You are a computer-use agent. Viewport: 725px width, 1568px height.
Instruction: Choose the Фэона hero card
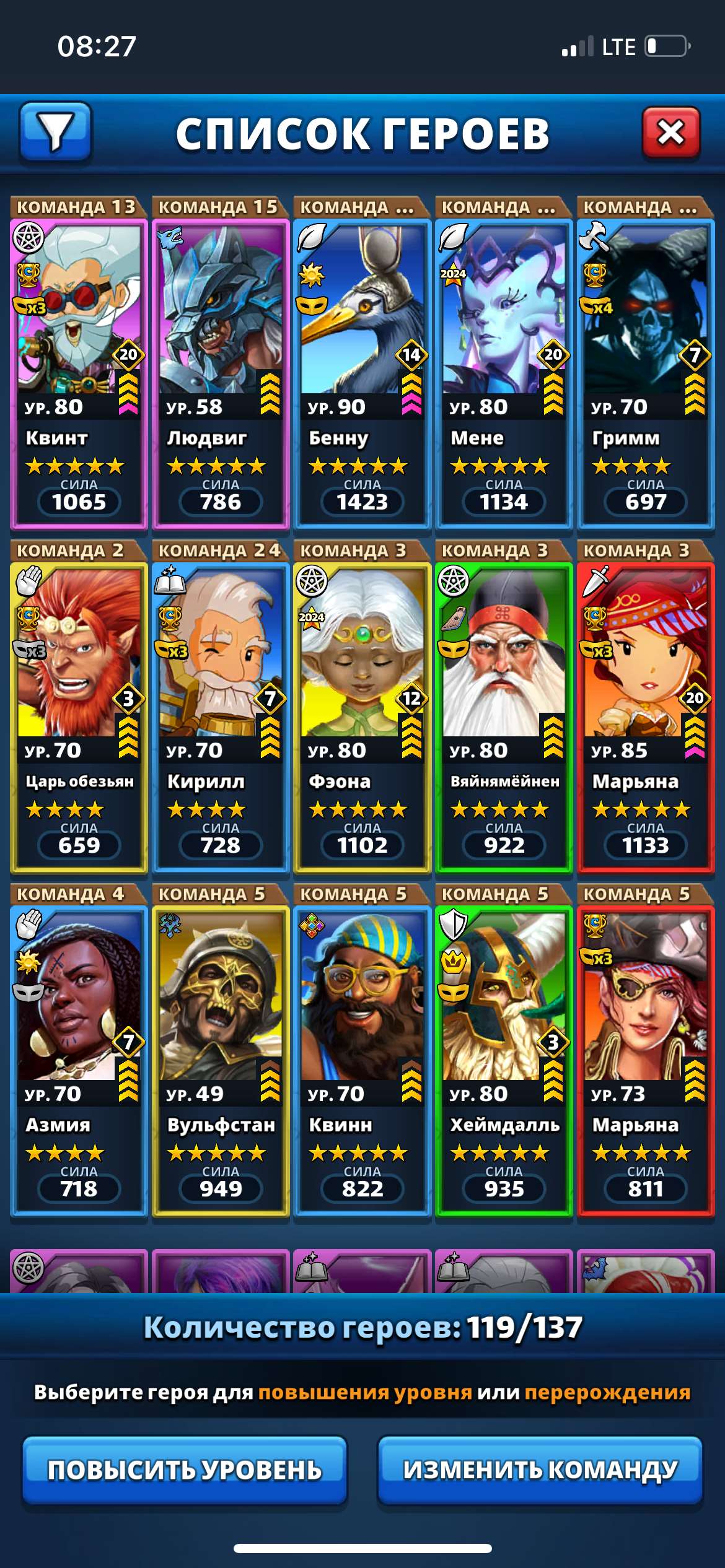pyautogui.click(x=362, y=715)
